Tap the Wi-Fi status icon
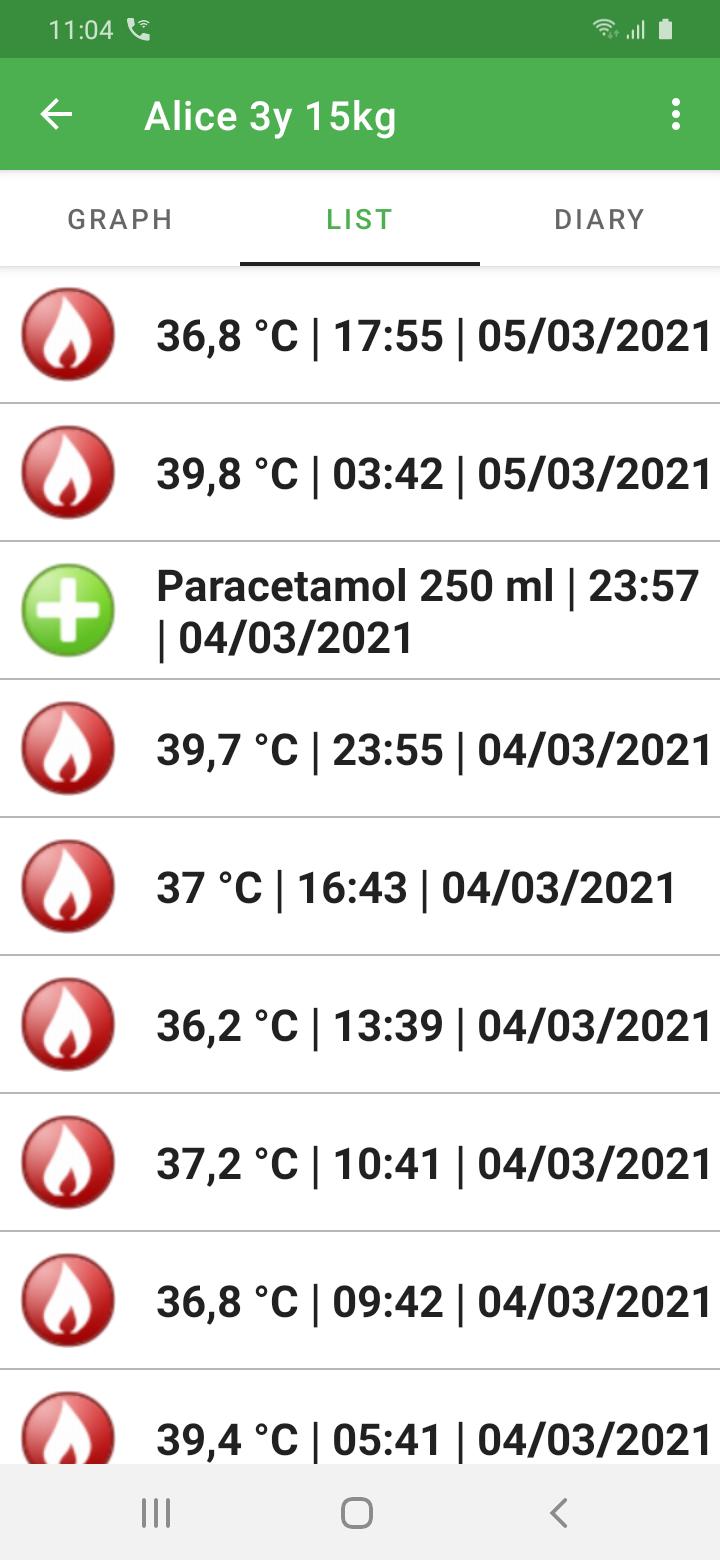Screen dimensions: 720x1560 602,30
